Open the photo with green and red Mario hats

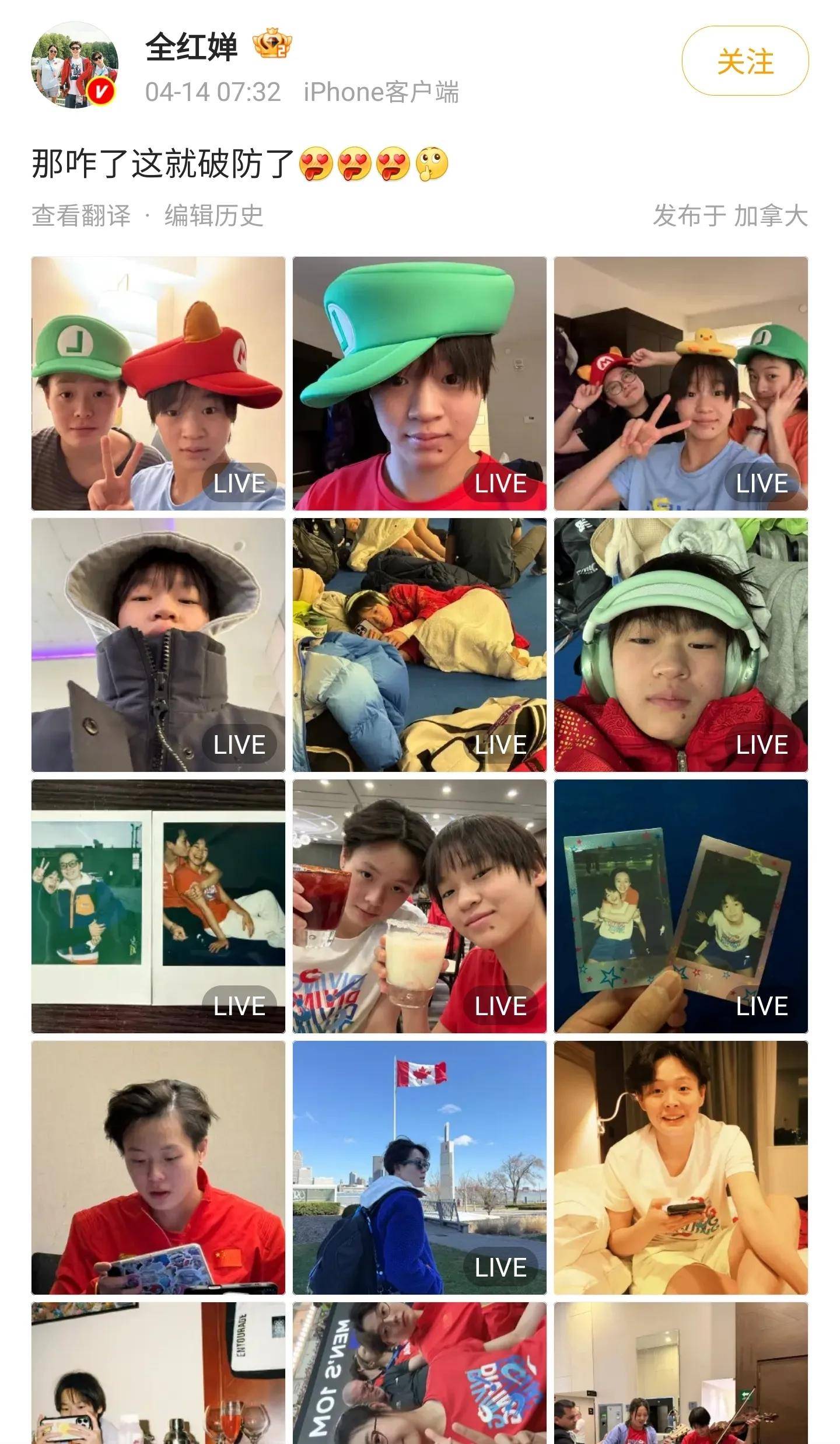pyautogui.click(x=158, y=383)
